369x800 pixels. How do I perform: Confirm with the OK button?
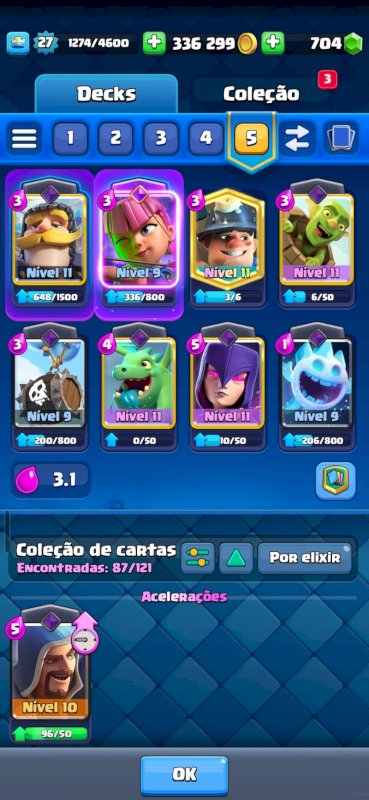point(184,774)
